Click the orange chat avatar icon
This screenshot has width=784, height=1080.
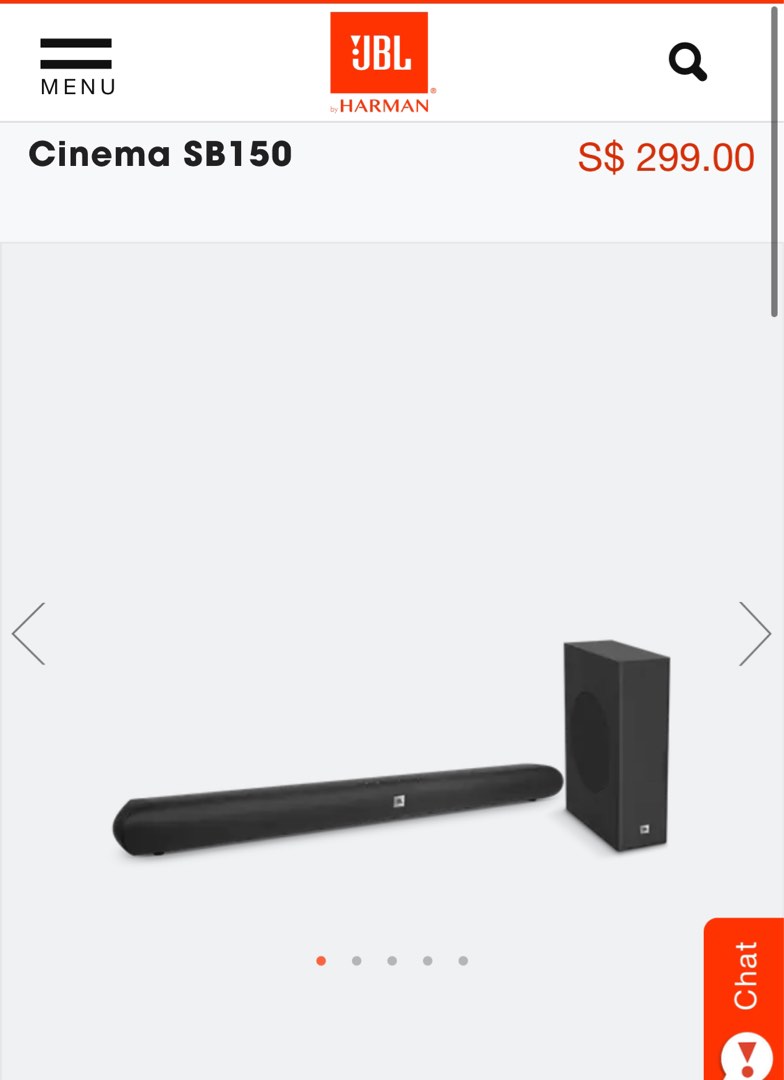pos(745,1051)
